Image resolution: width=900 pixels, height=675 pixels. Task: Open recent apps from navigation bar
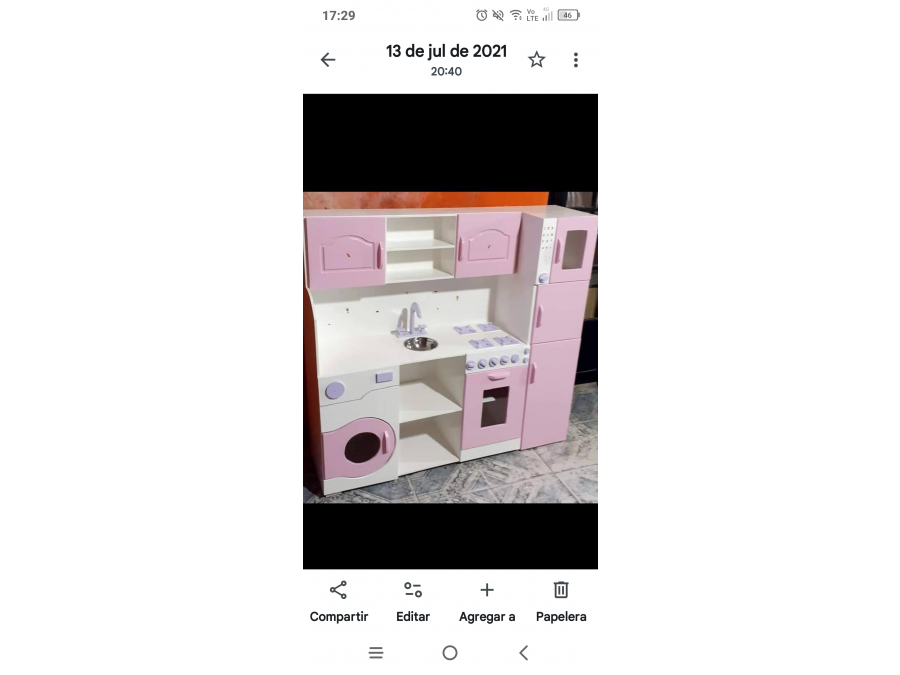(x=376, y=653)
